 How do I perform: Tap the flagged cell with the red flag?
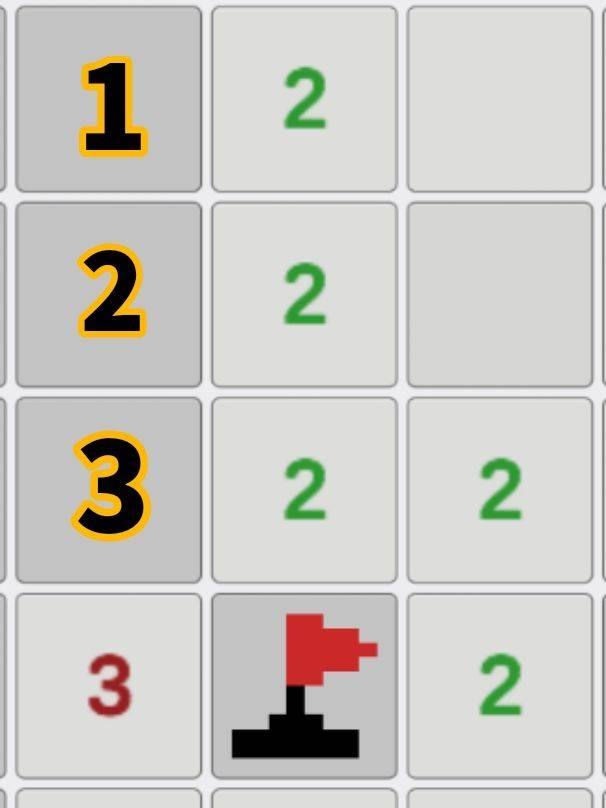(x=304, y=686)
